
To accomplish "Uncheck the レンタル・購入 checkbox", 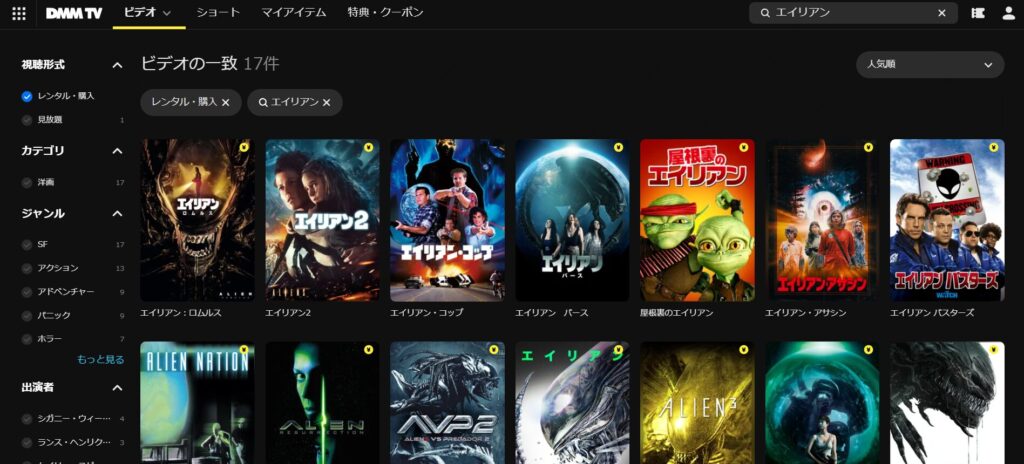I will coord(27,96).
